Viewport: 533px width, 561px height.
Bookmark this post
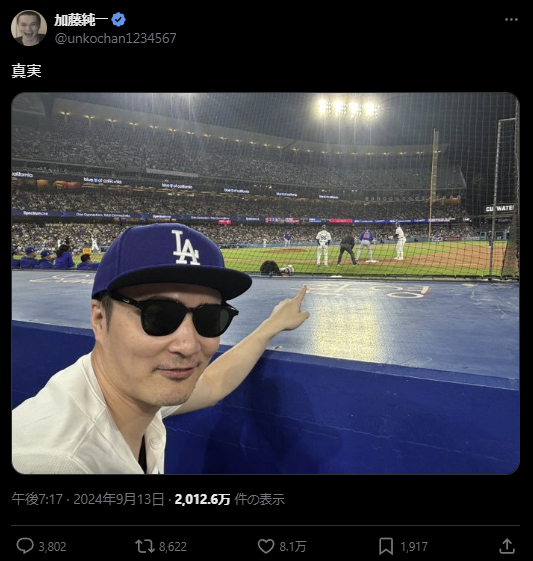(x=386, y=546)
